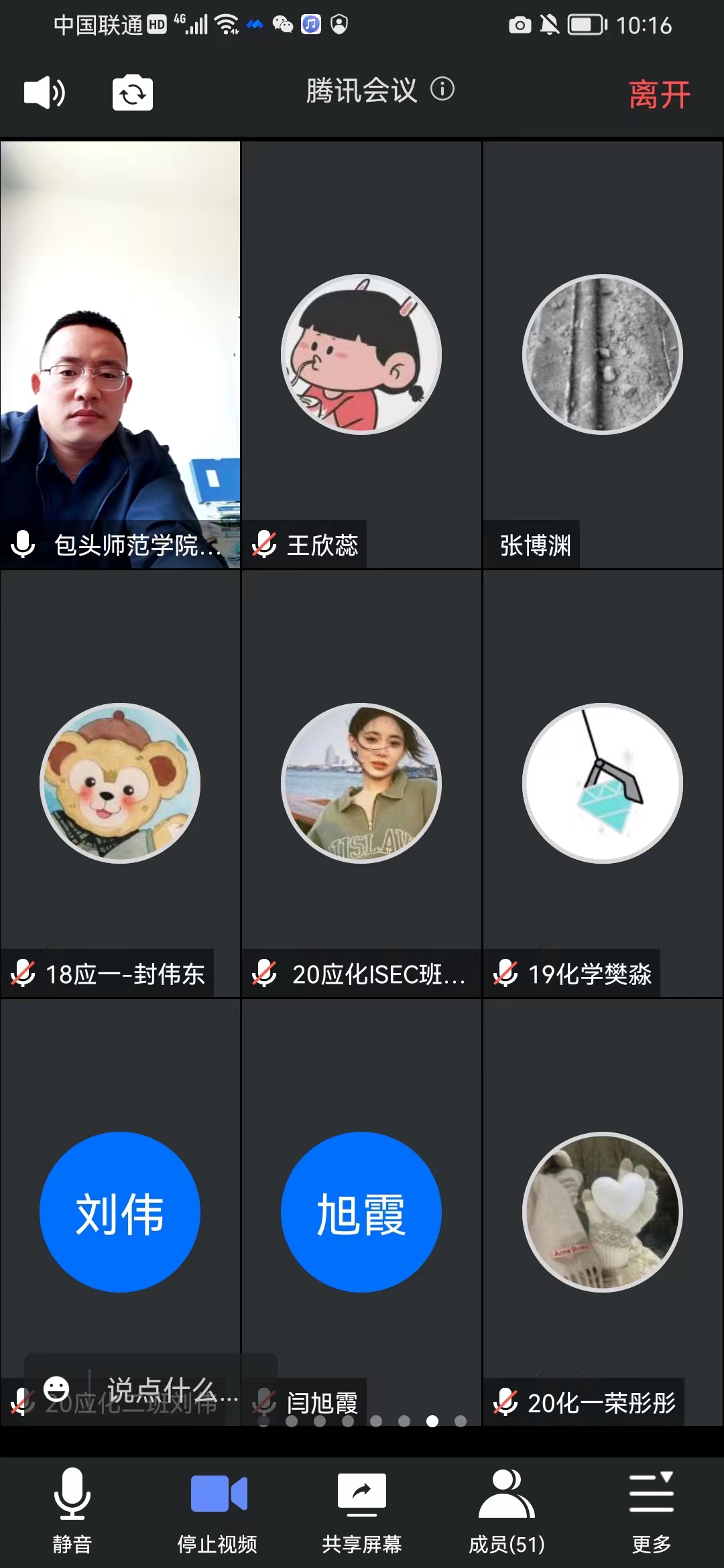Select 张博渊's participant tile
The image size is (724, 1568).
pyautogui.click(x=603, y=355)
